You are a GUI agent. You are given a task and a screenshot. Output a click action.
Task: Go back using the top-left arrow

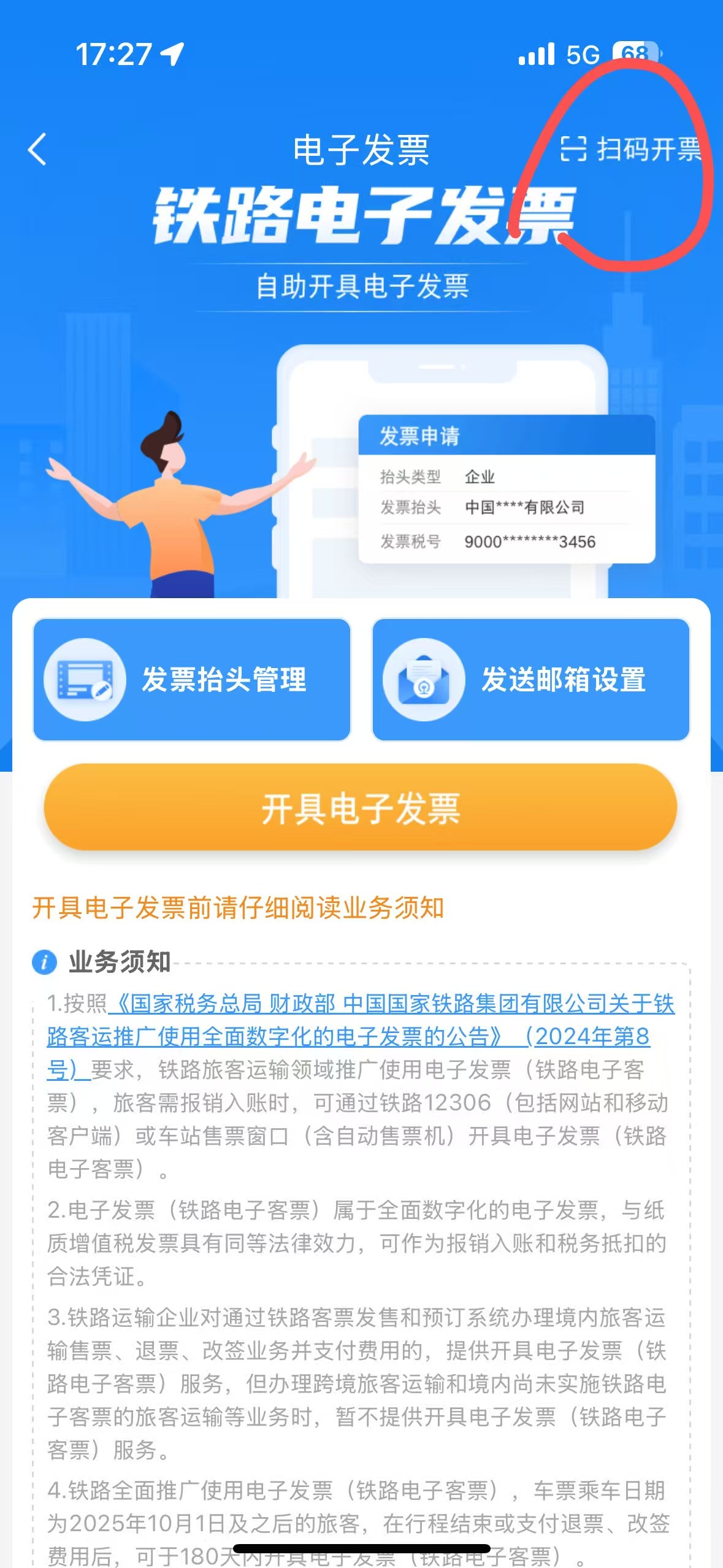[x=37, y=149]
